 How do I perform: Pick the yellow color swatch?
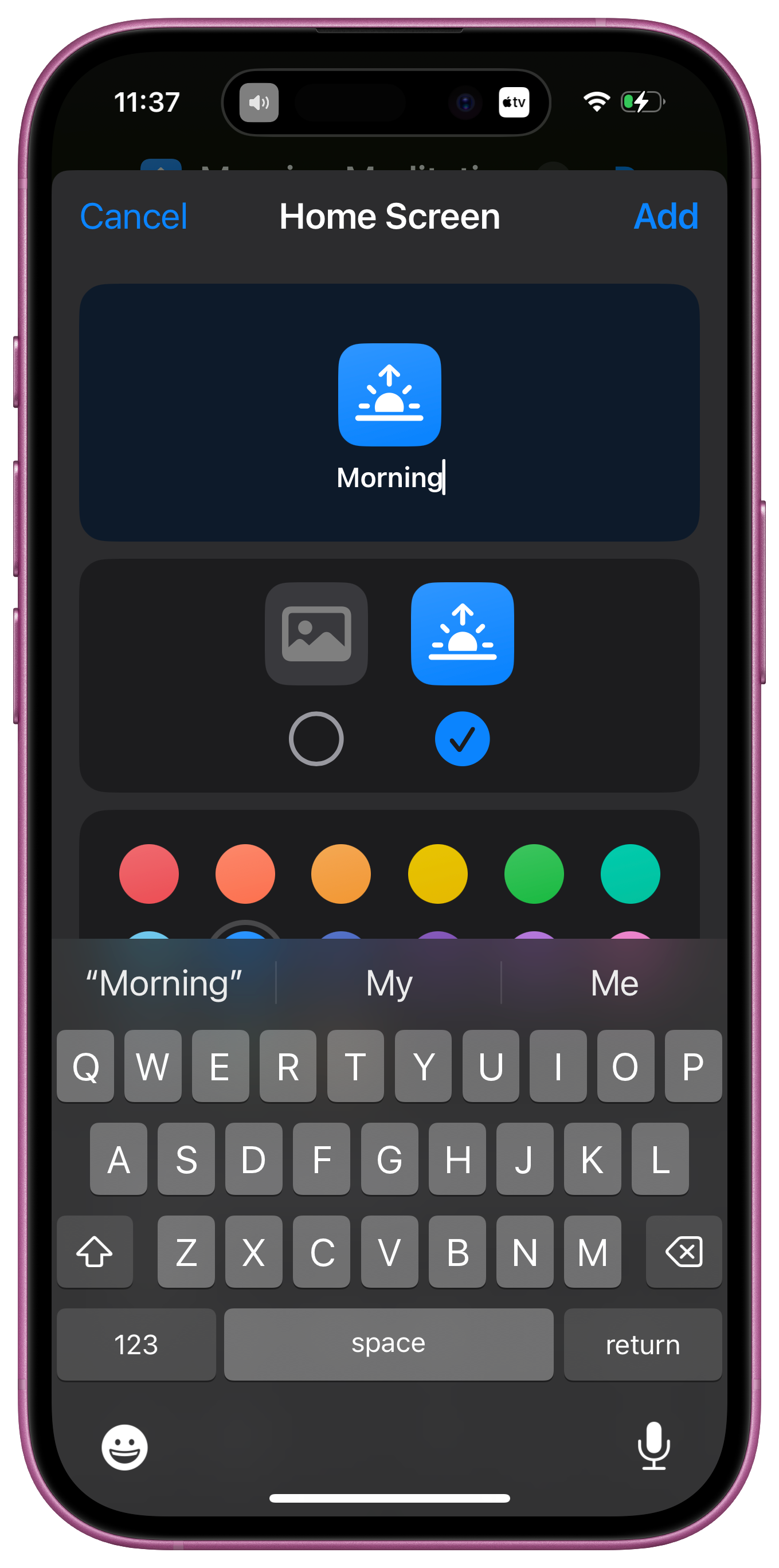(x=437, y=873)
